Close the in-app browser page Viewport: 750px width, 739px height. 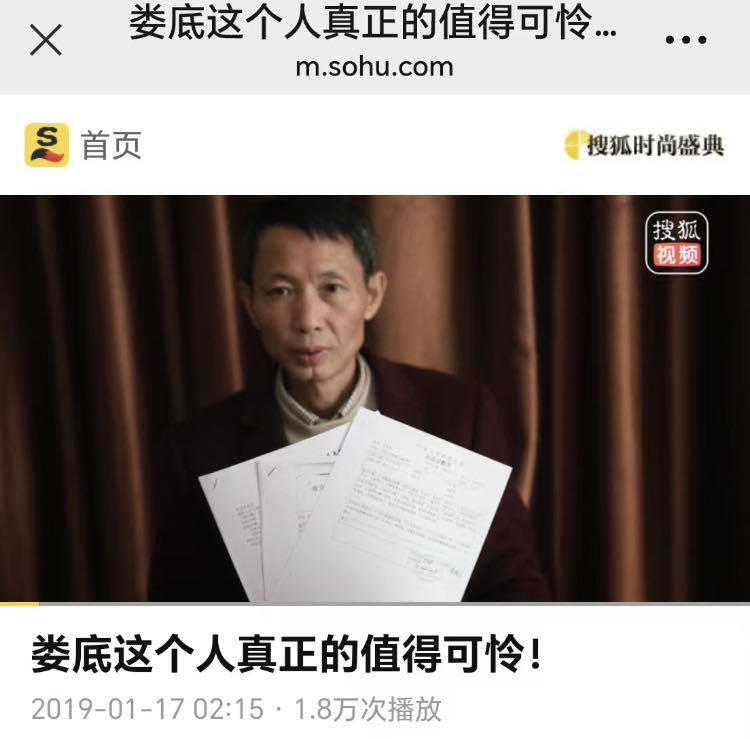point(46,41)
